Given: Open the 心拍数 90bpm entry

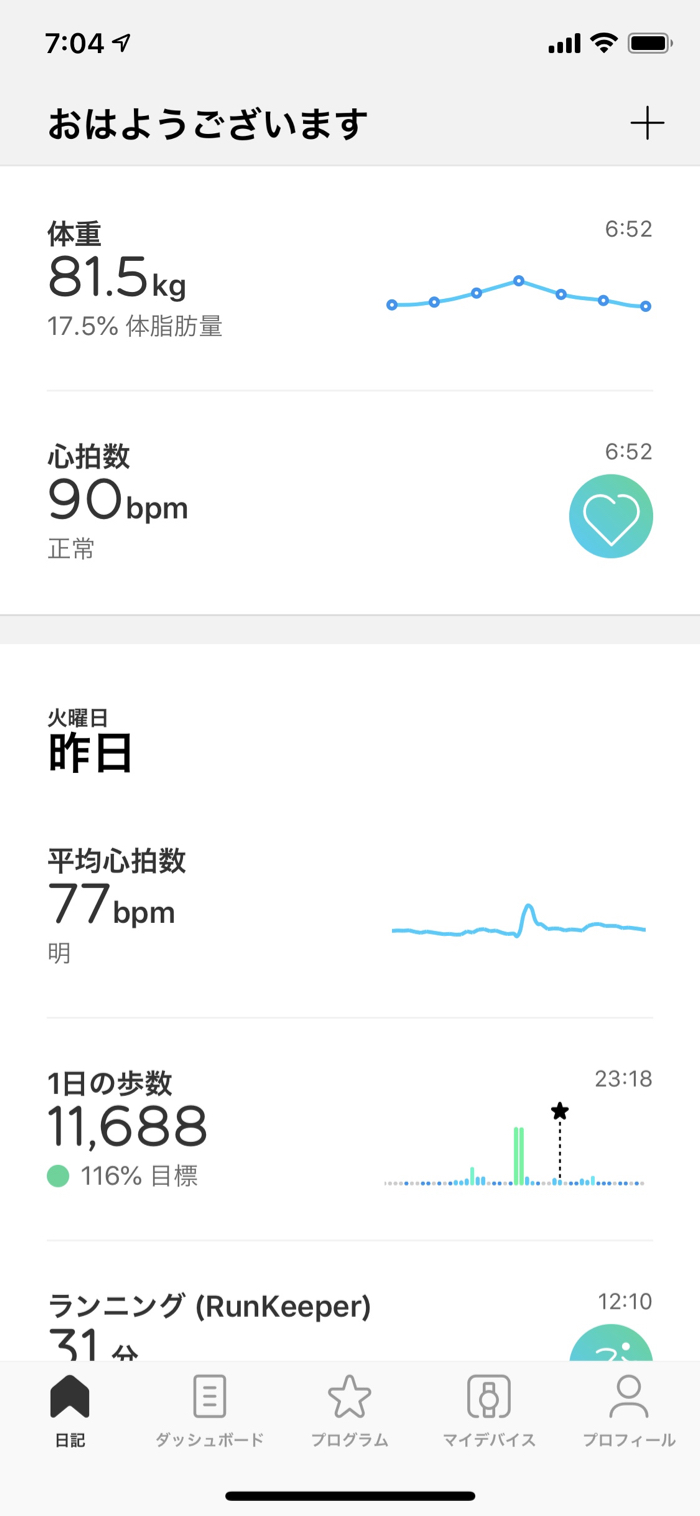Looking at the screenshot, I should click(350, 502).
